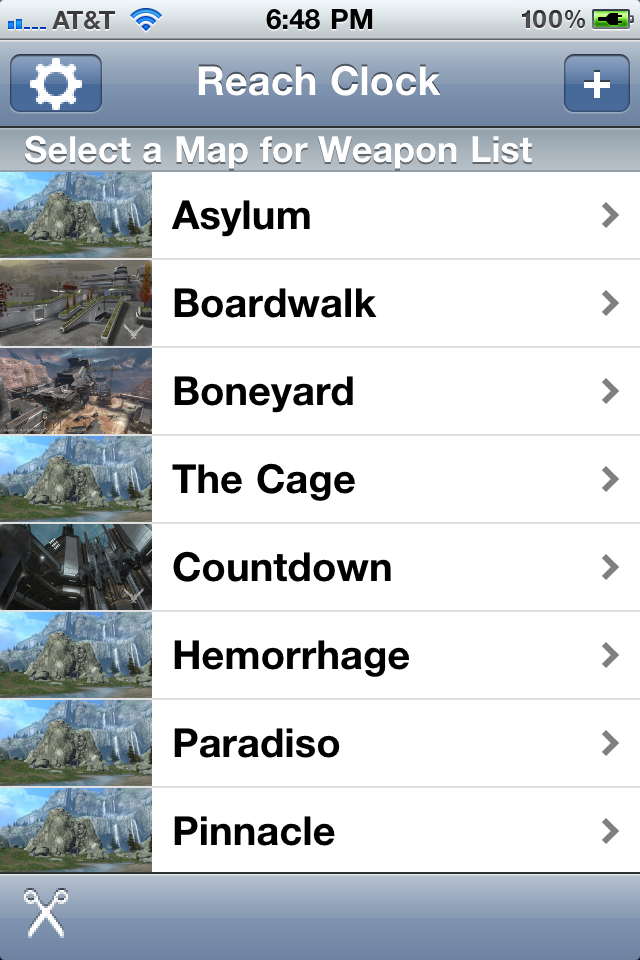Image resolution: width=640 pixels, height=960 pixels.
Task: Tap the plus add button
Action: point(596,84)
